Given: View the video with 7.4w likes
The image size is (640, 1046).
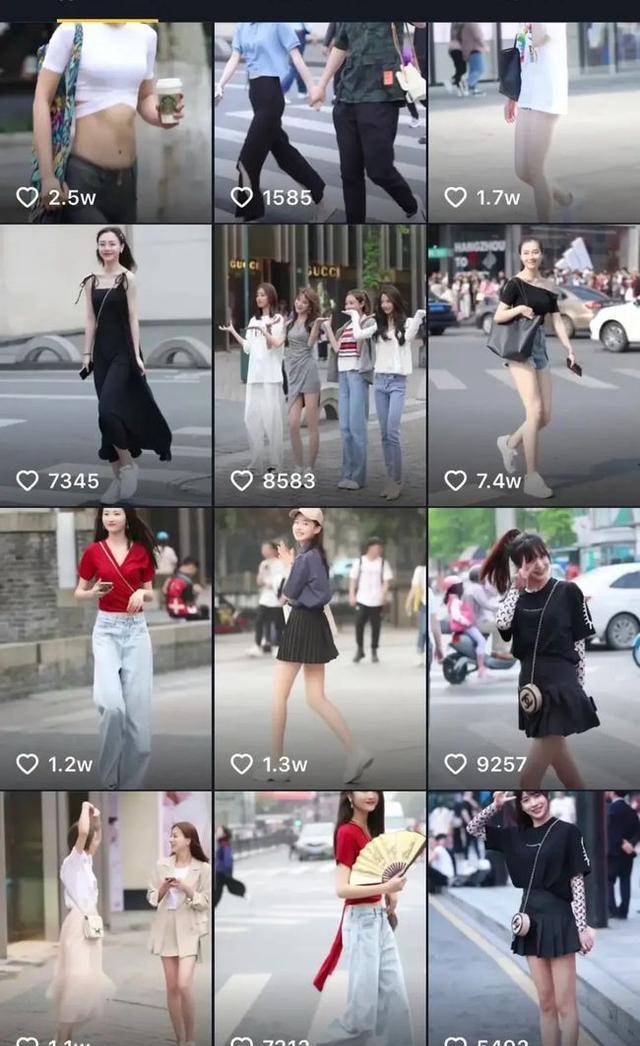Looking at the screenshot, I should [533, 365].
